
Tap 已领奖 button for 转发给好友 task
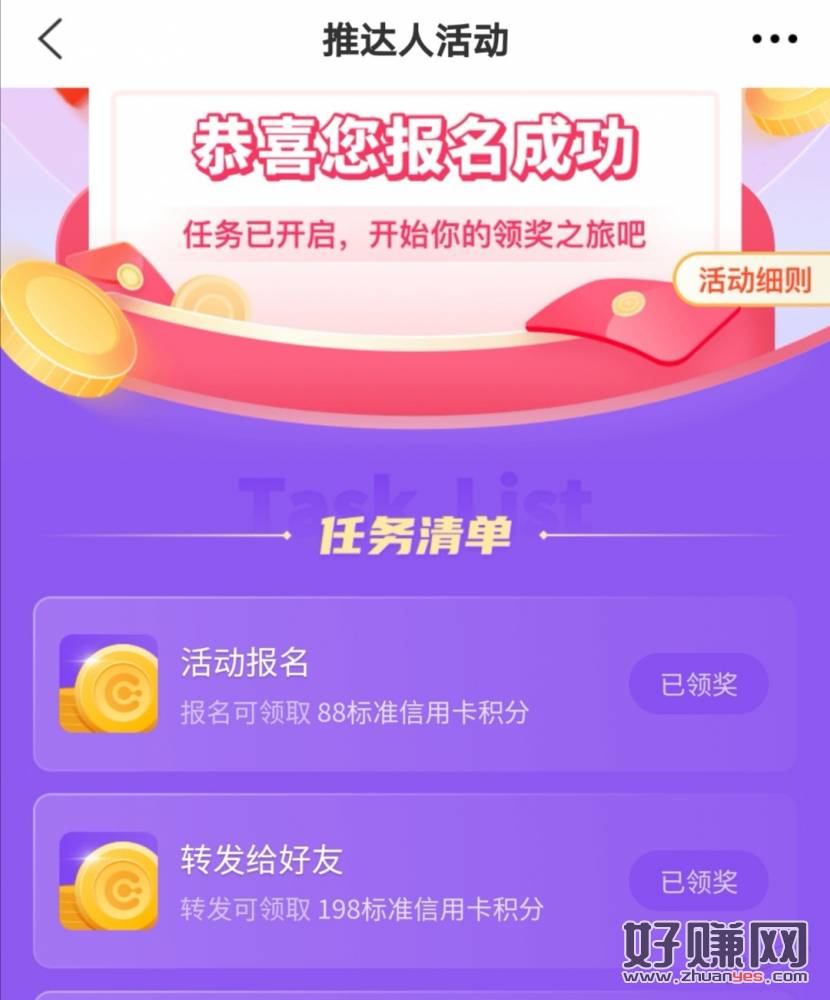[699, 882]
